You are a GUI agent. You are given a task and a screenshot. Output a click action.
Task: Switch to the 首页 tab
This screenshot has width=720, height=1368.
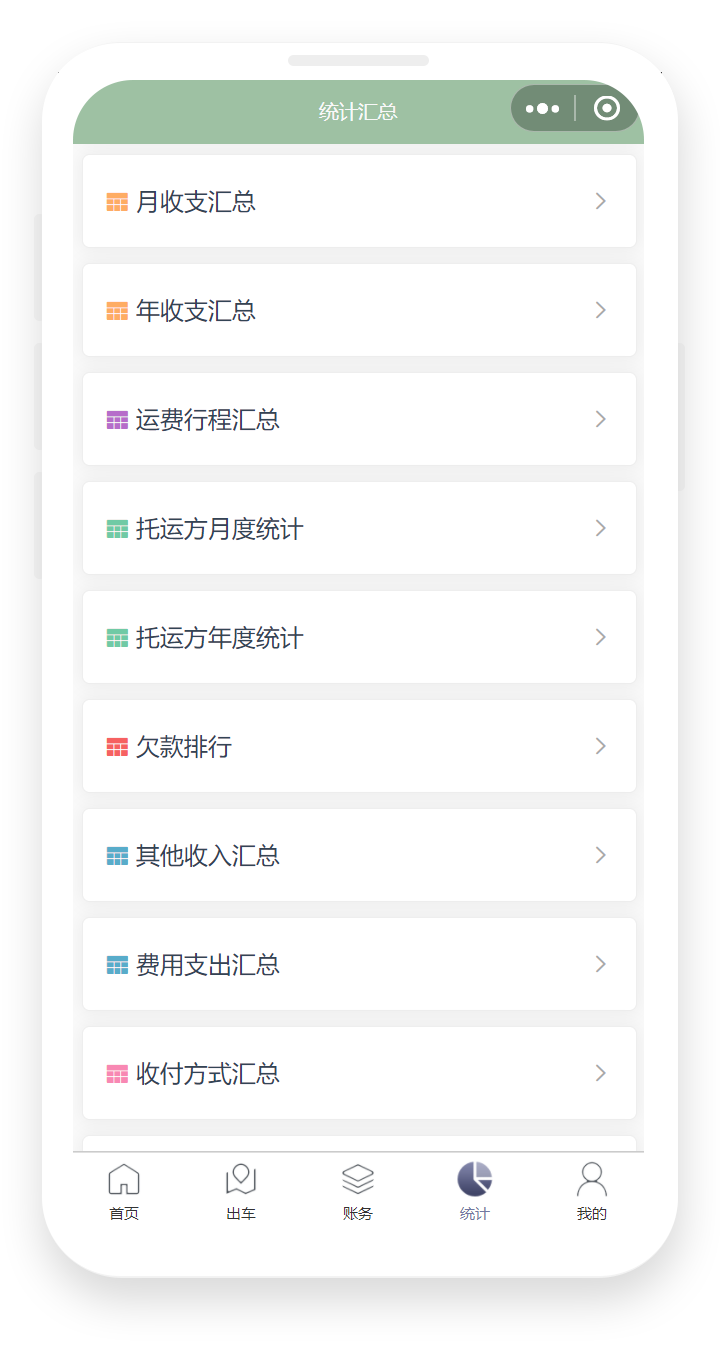point(124,1191)
